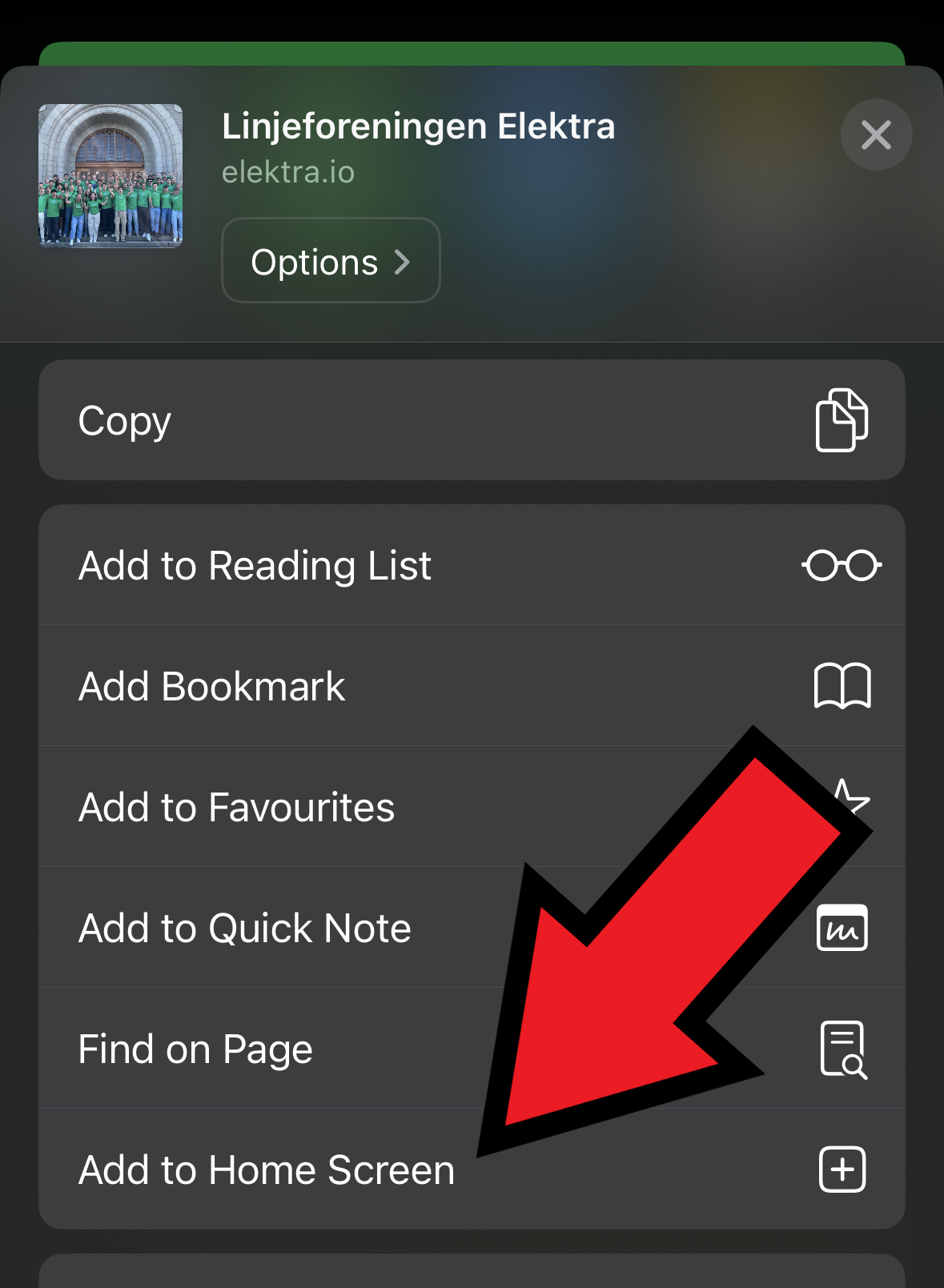Tap Add to Home Screen
Viewport: 944px width, 1288px height.
320,1170
